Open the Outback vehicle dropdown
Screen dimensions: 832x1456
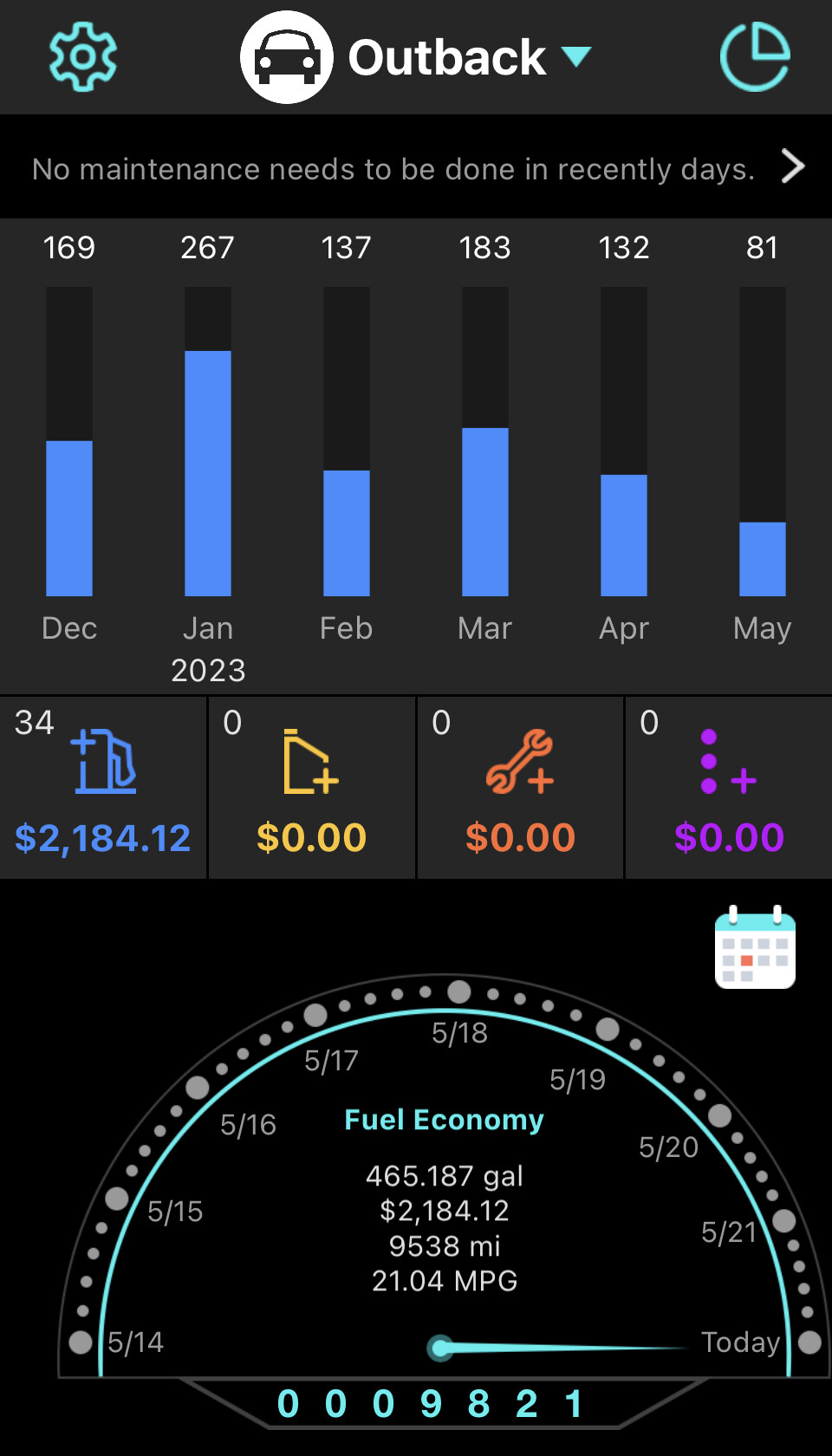point(416,57)
